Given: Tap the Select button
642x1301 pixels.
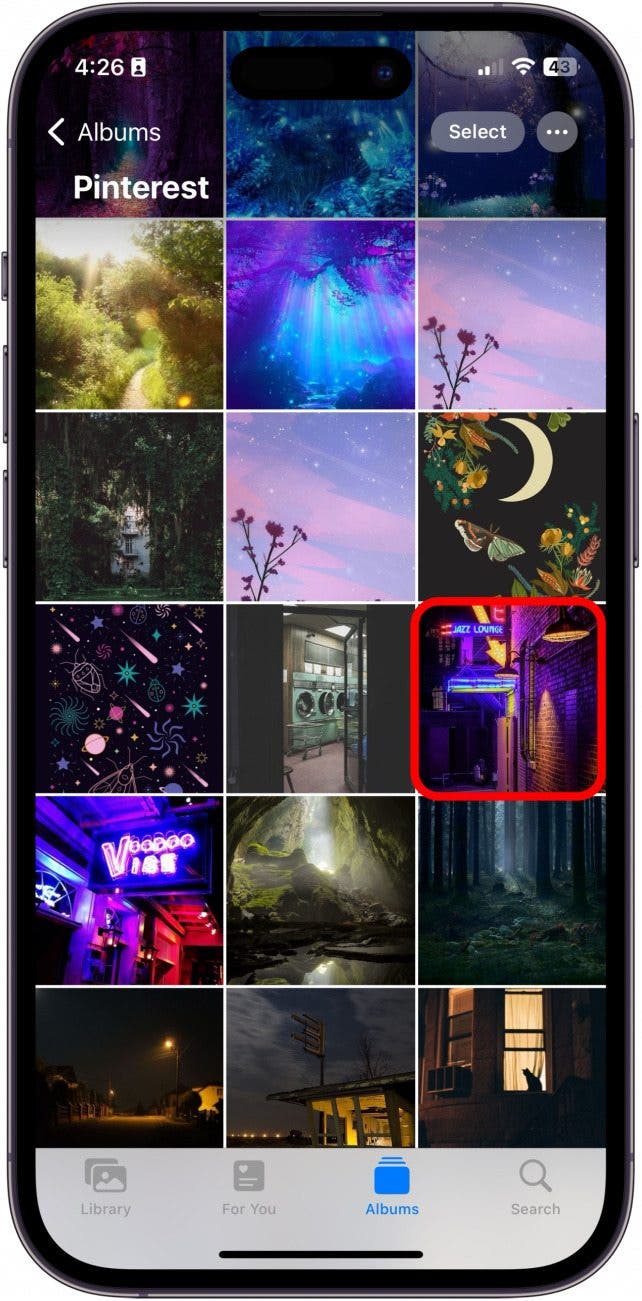Looking at the screenshot, I should pyautogui.click(x=477, y=132).
